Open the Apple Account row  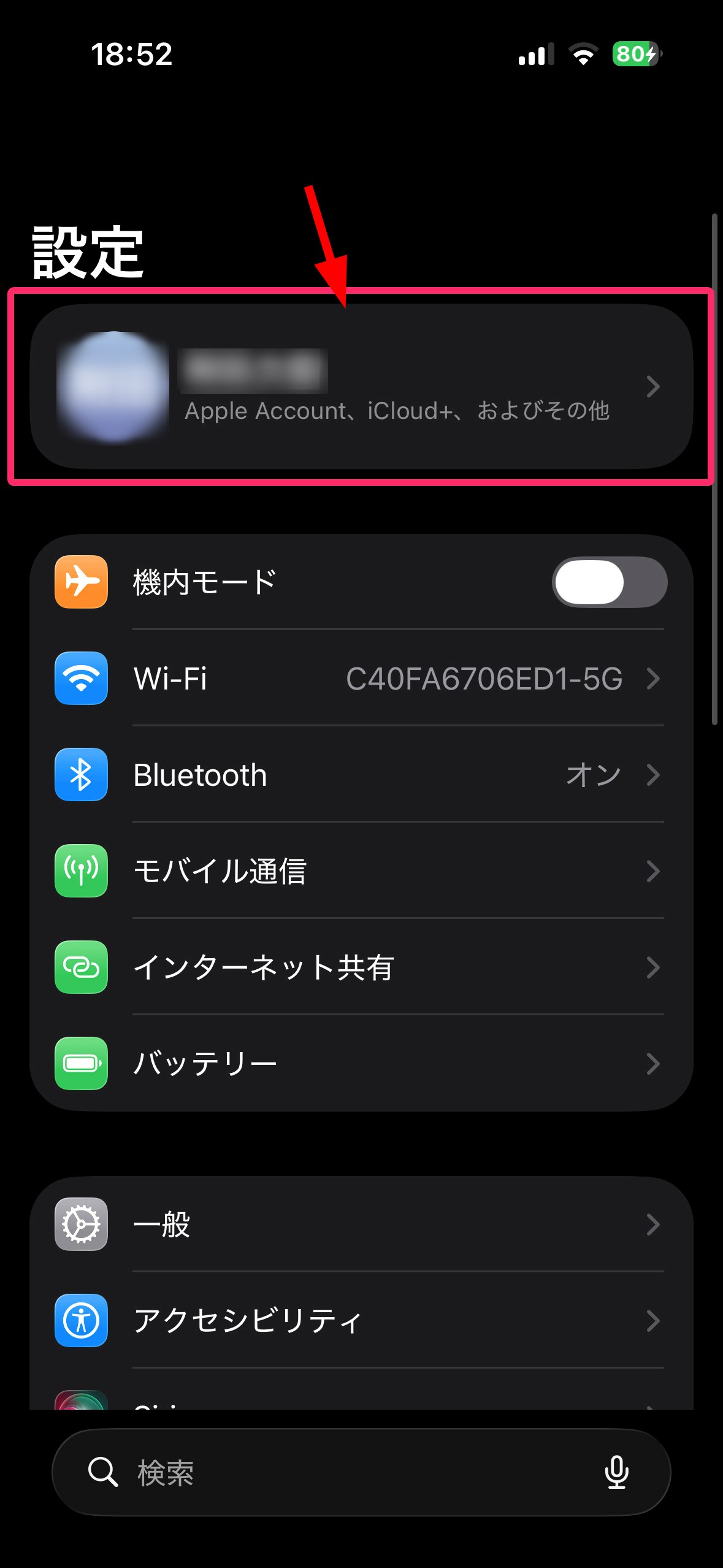pos(361,386)
